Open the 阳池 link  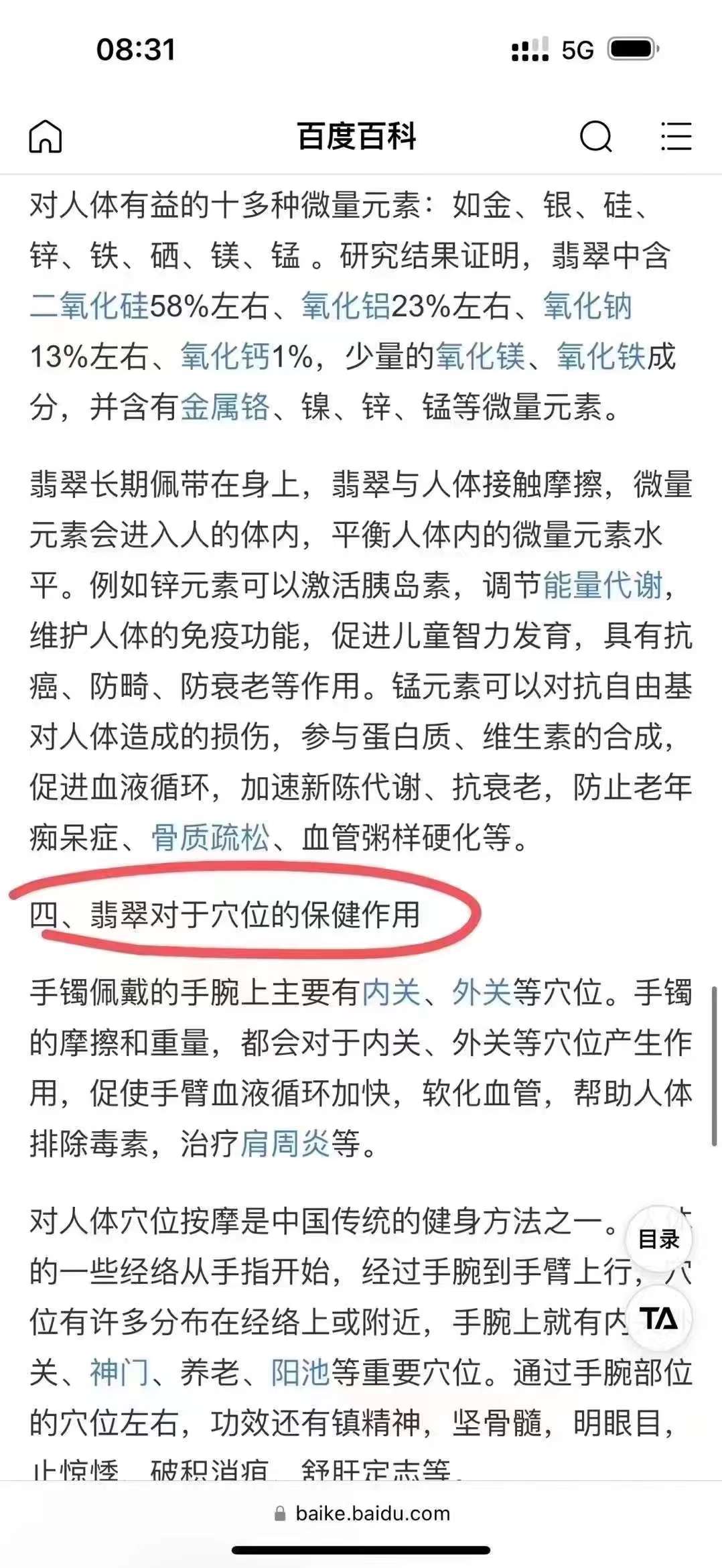[300, 1373]
